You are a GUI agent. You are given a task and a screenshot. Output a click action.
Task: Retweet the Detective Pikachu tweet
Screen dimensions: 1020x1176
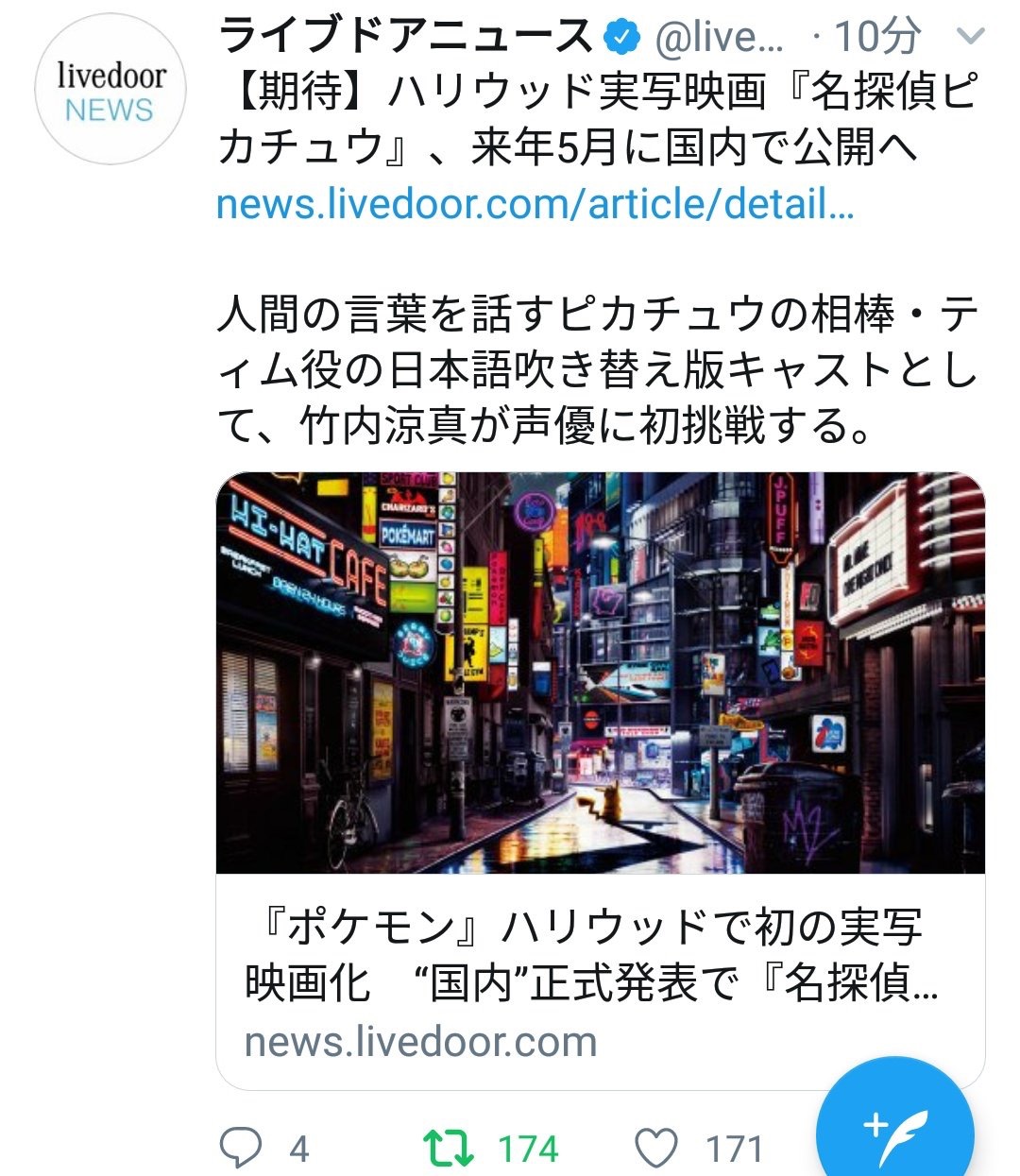[449, 1148]
